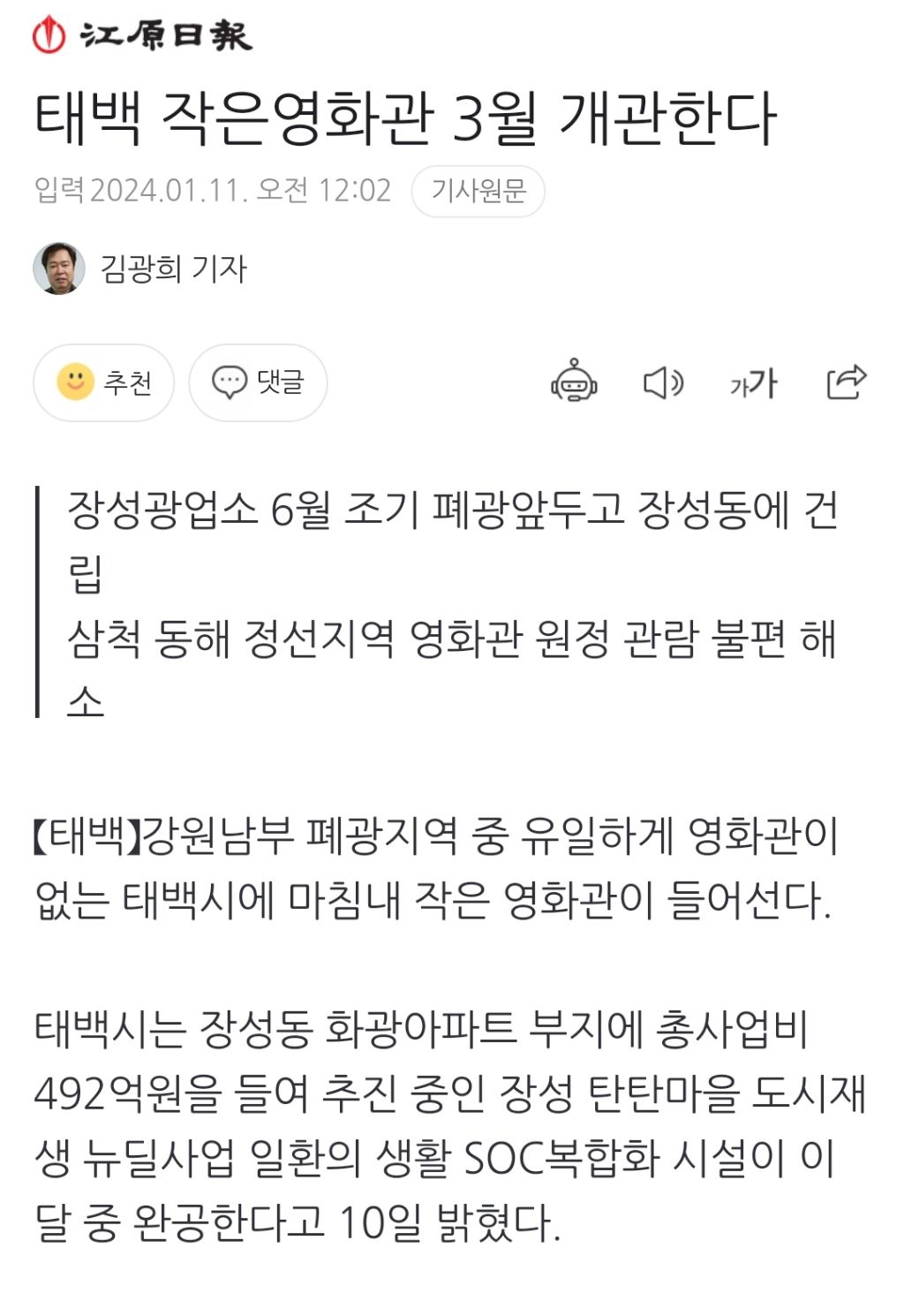Open the 강원일보 press logo
The height and width of the screenshot is (1316, 904).
click(142, 35)
